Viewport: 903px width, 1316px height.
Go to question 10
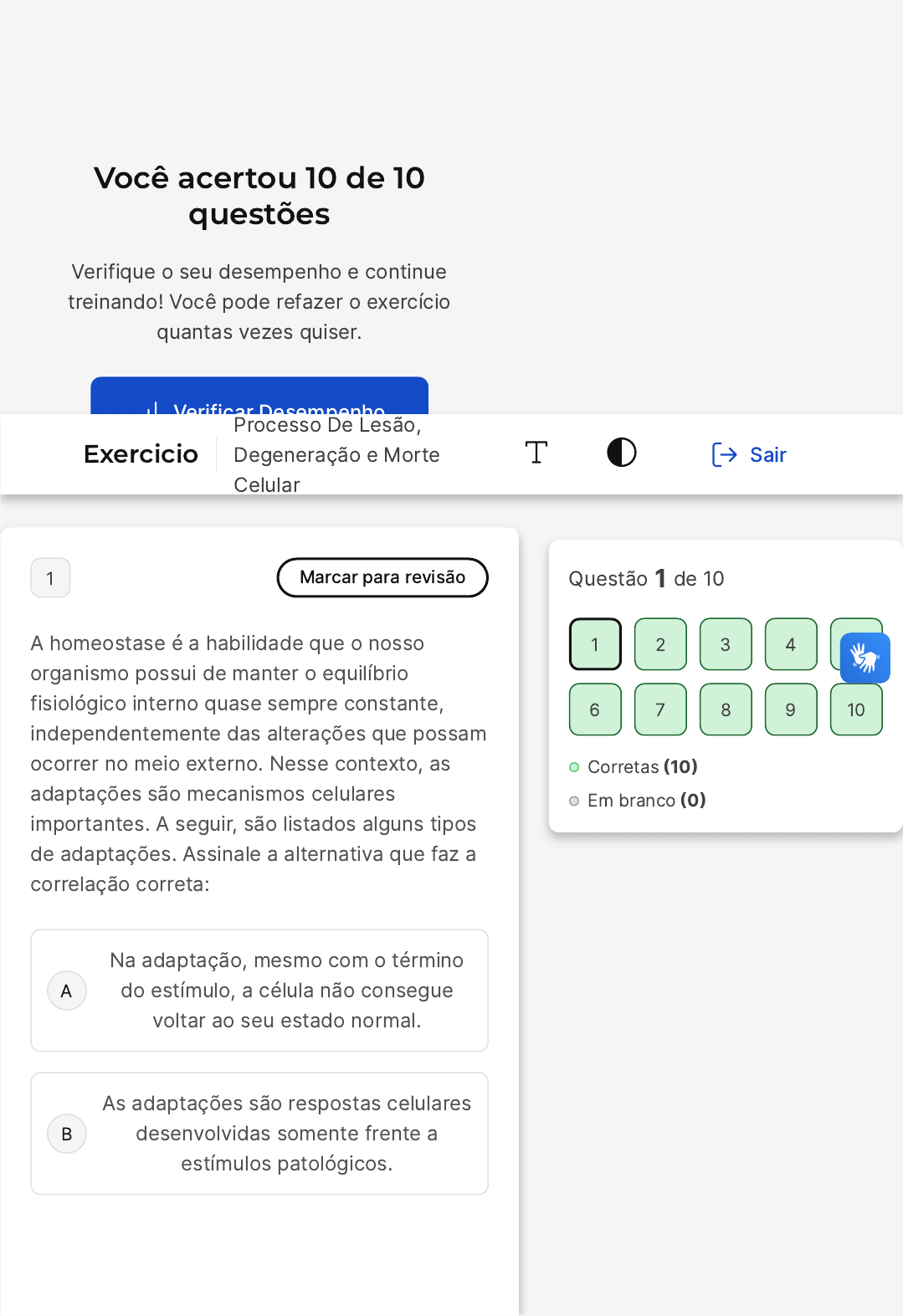pyautogui.click(x=856, y=709)
